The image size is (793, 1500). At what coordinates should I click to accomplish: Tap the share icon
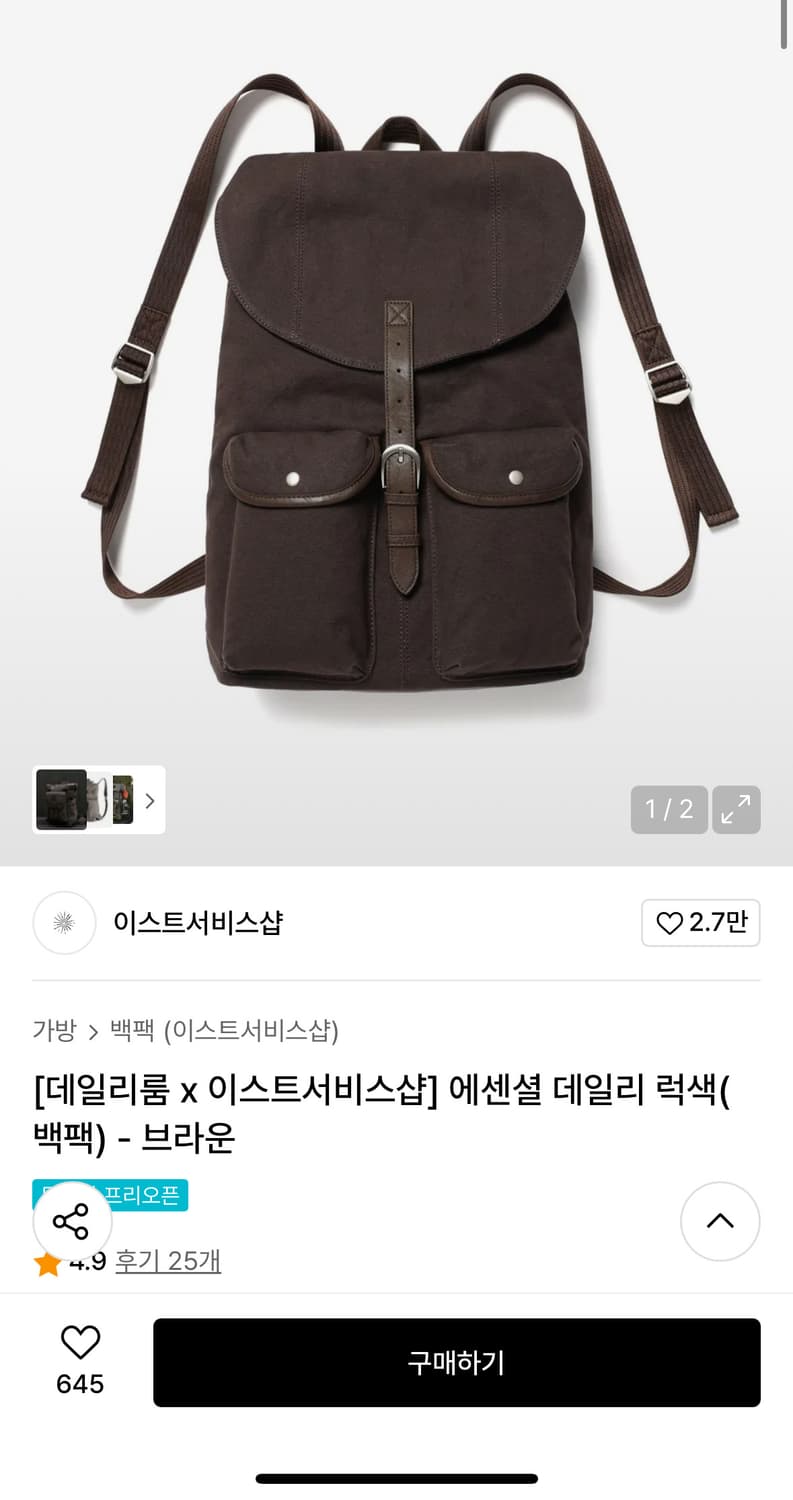click(x=71, y=1221)
